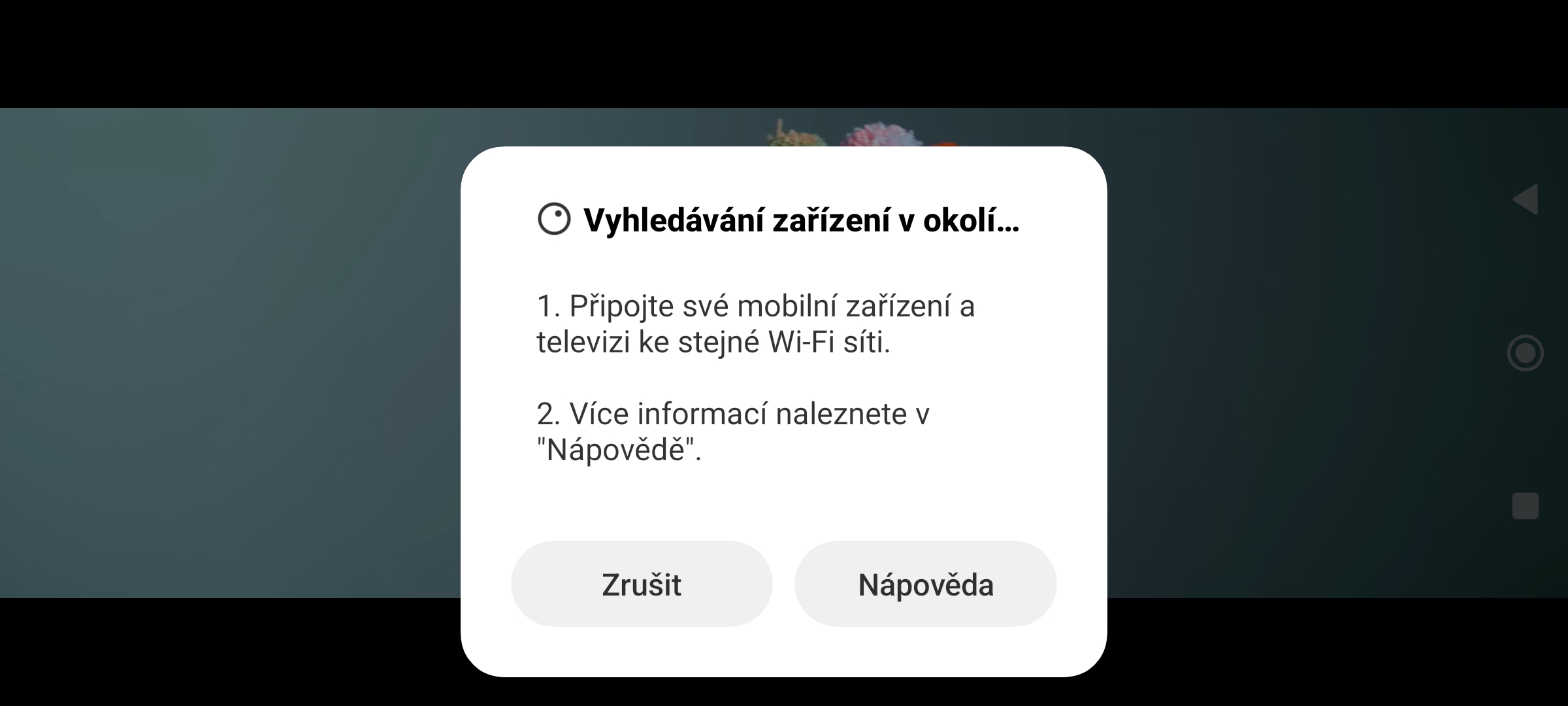The image size is (1568, 706).
Task: Go back using the system back arrow
Action: [x=1526, y=199]
